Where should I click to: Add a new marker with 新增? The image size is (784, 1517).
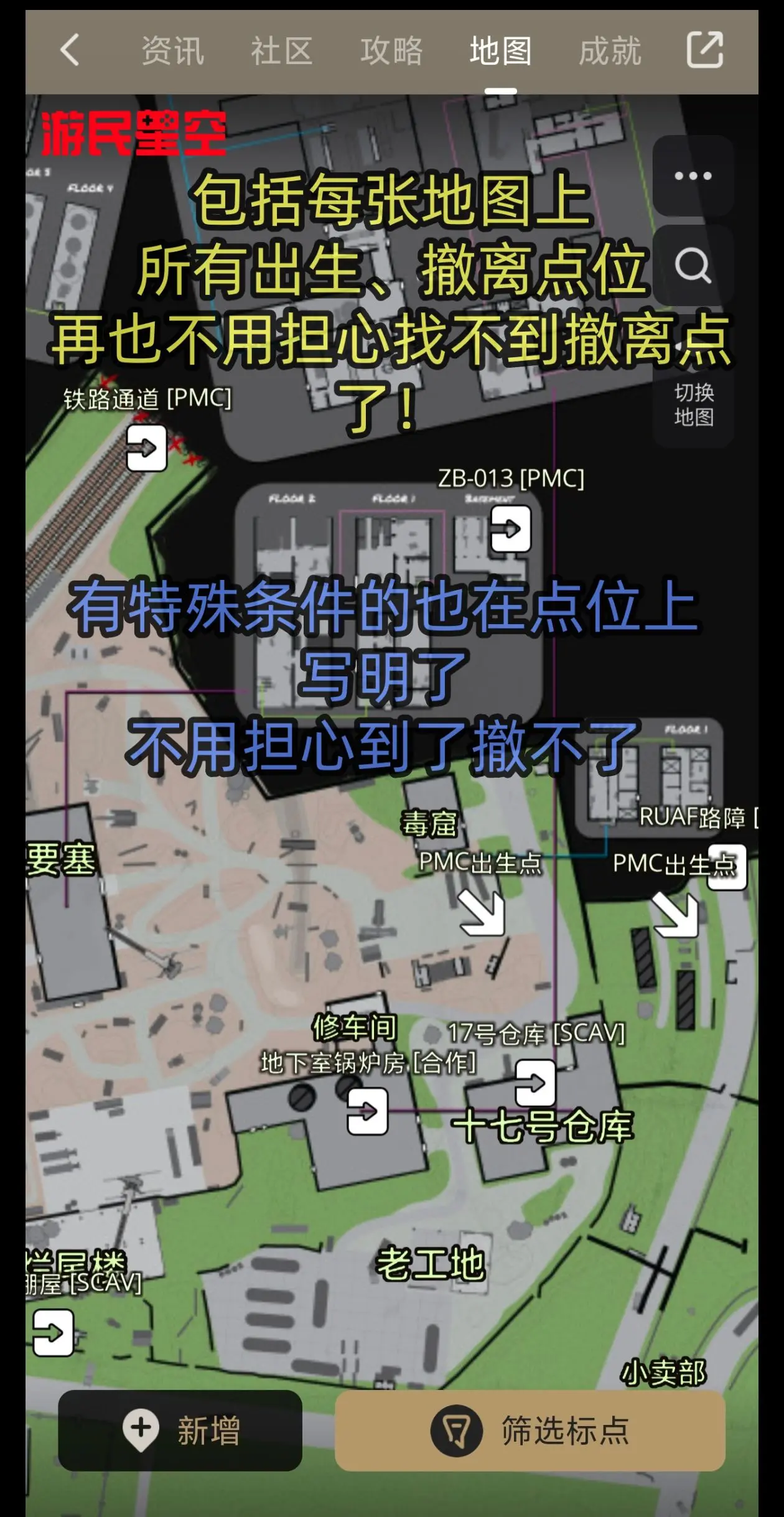coord(180,1431)
